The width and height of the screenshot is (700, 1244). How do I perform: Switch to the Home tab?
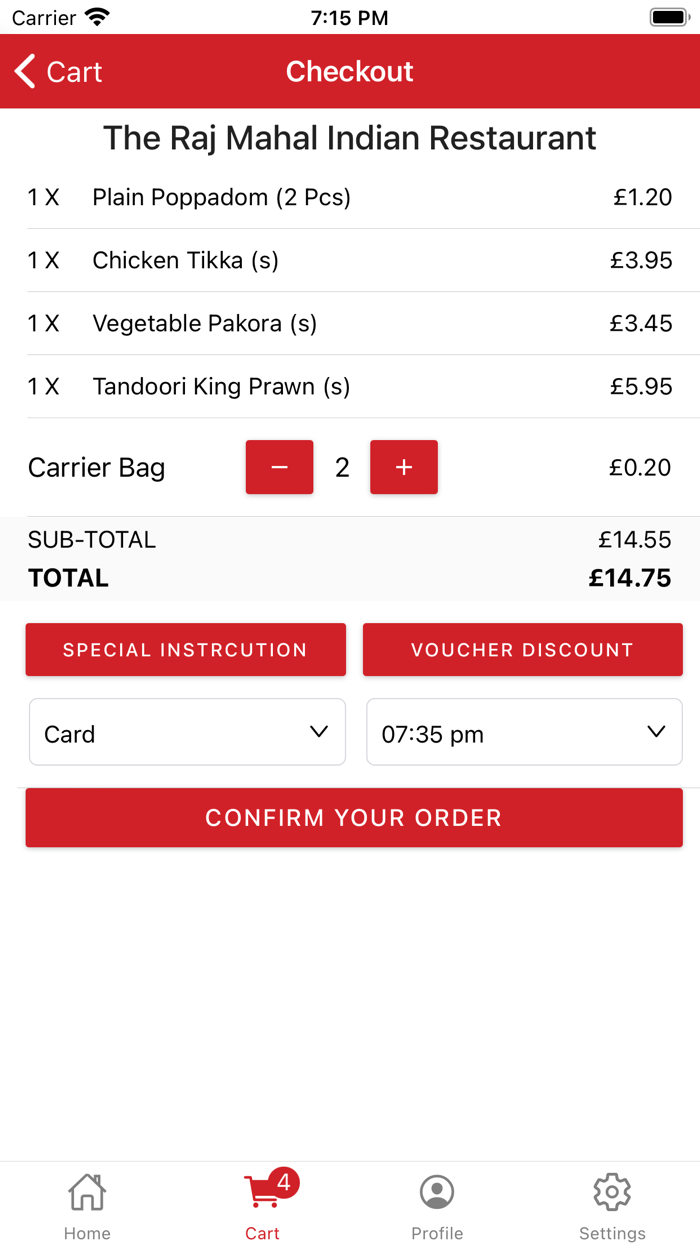(x=87, y=1205)
